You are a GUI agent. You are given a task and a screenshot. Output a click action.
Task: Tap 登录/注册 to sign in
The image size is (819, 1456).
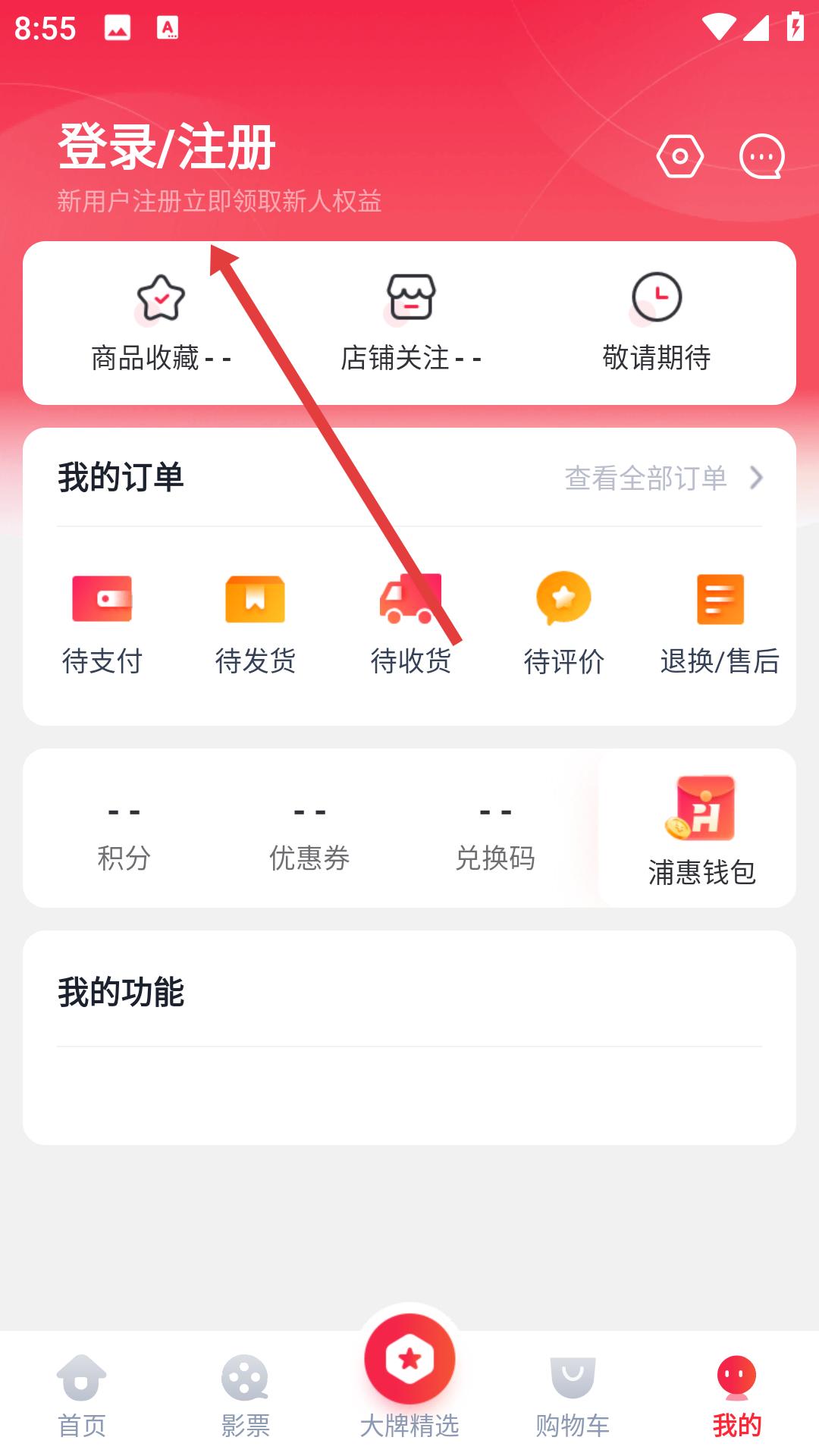(x=167, y=148)
